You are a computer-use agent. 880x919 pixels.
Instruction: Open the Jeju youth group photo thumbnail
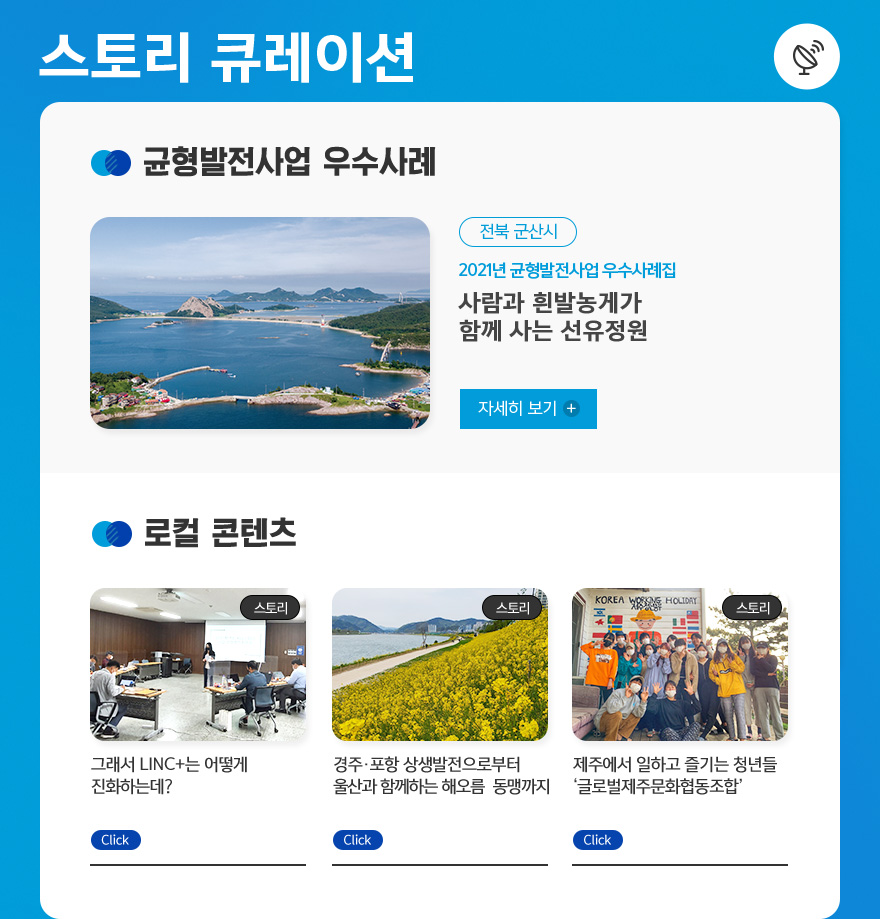coord(680,665)
